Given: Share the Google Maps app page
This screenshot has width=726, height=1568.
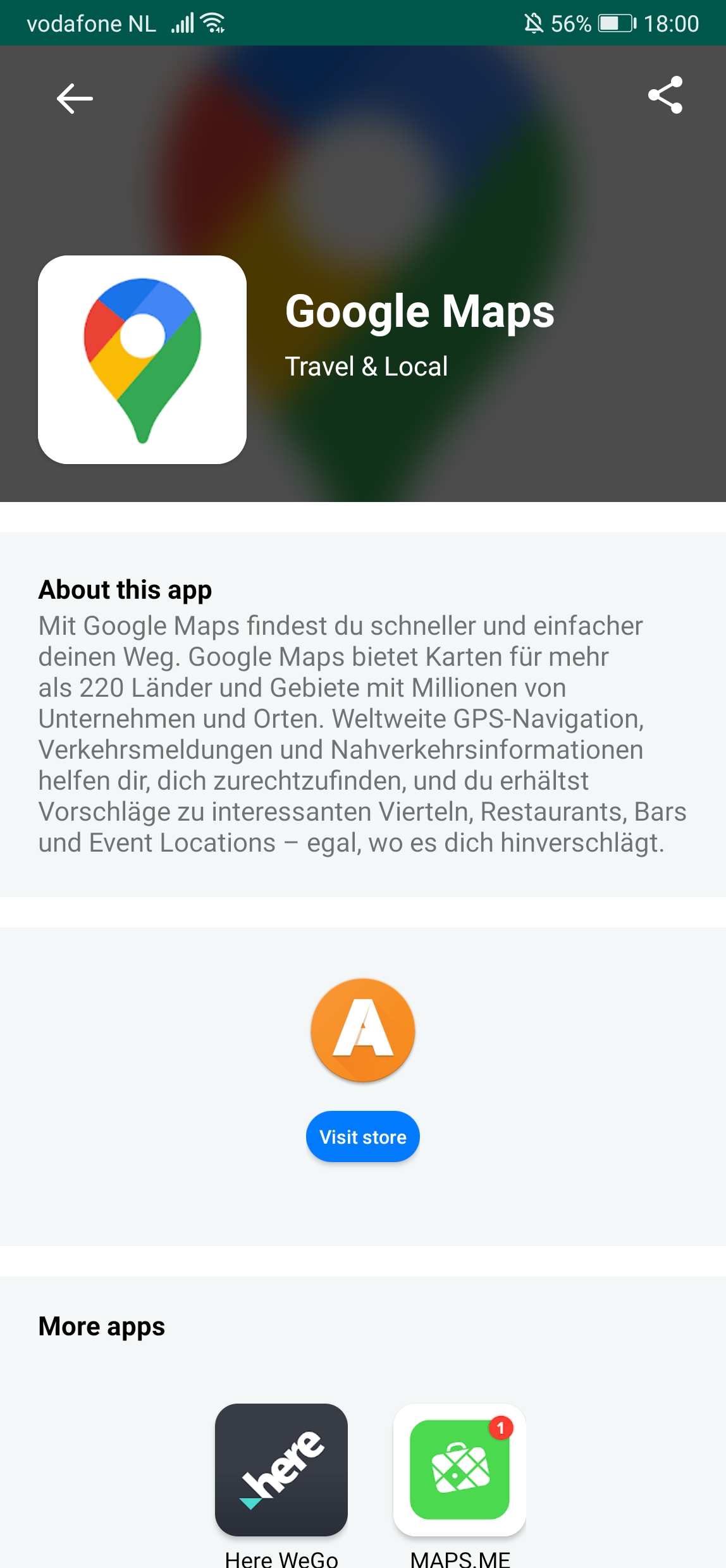Looking at the screenshot, I should pyautogui.click(x=665, y=95).
